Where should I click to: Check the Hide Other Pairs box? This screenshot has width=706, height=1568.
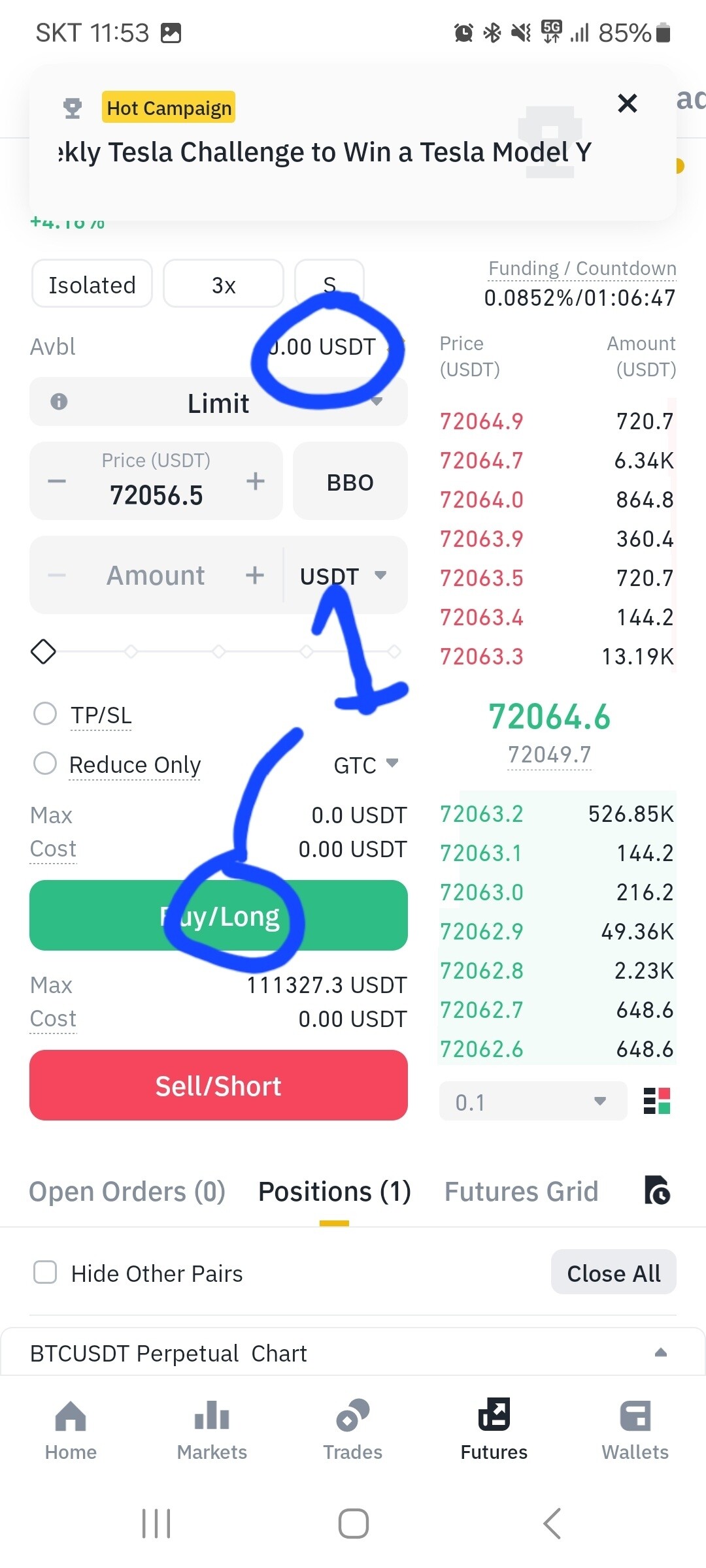(45, 1273)
